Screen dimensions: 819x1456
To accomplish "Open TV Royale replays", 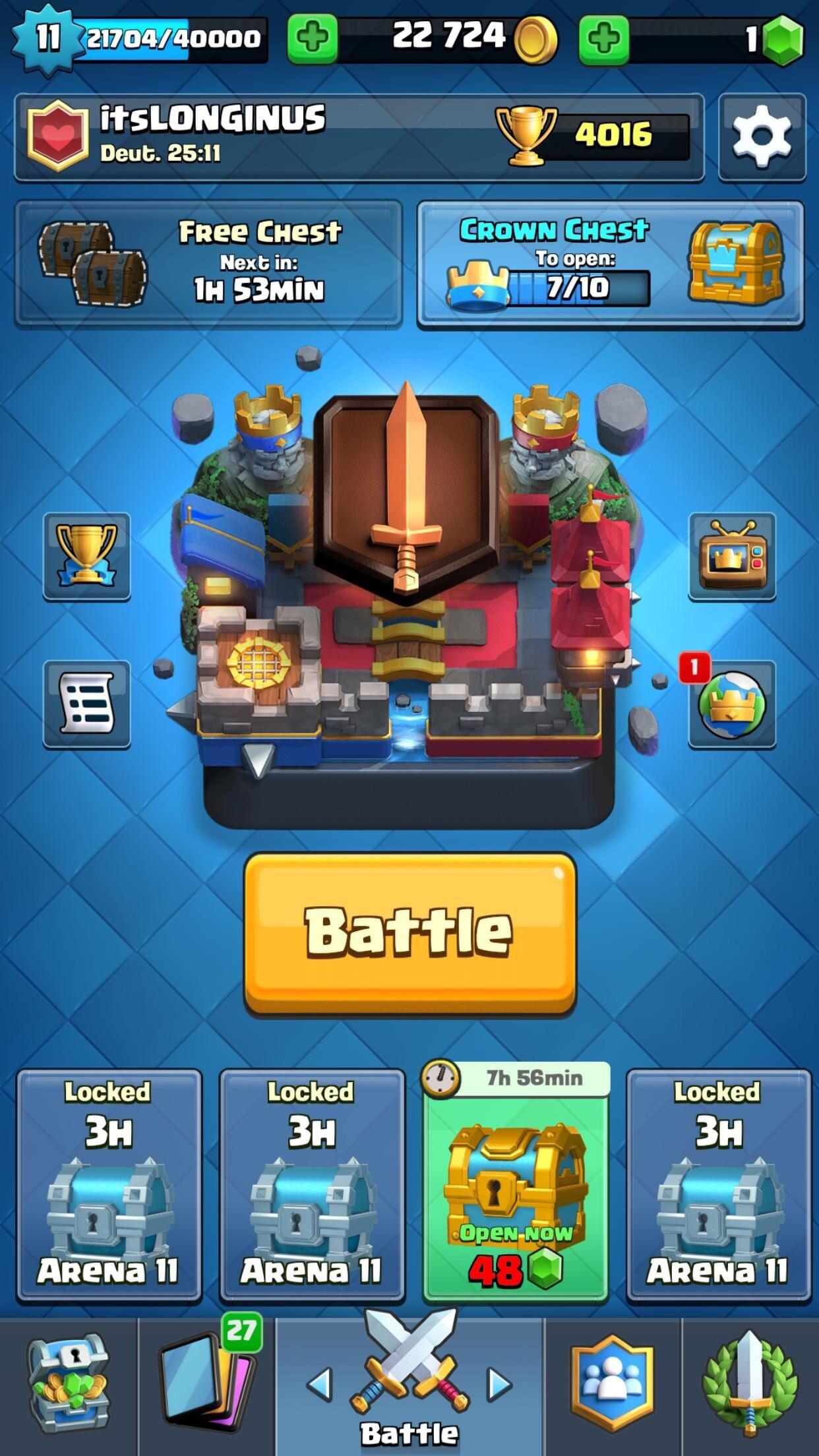I will click(x=731, y=556).
